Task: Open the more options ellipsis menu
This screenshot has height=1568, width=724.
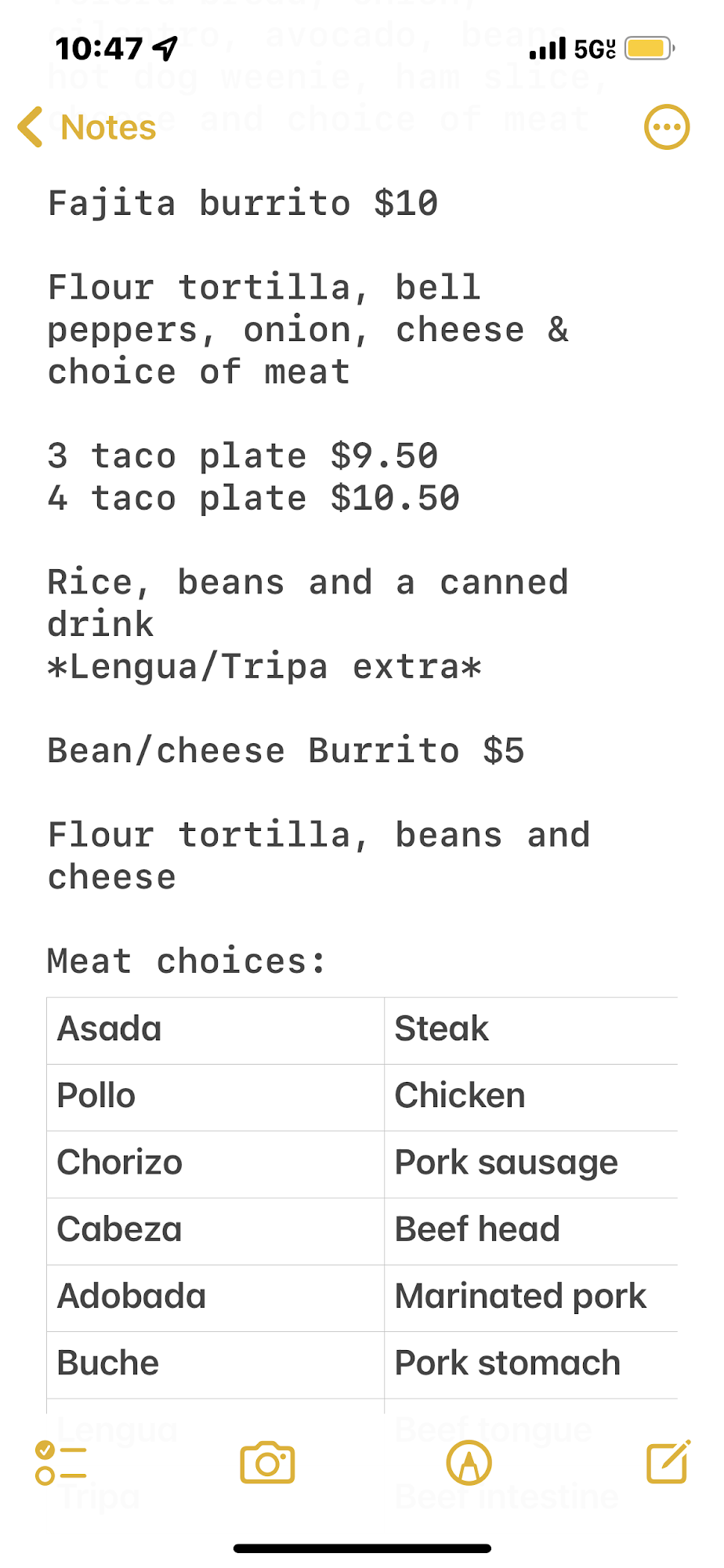Action: tap(667, 127)
